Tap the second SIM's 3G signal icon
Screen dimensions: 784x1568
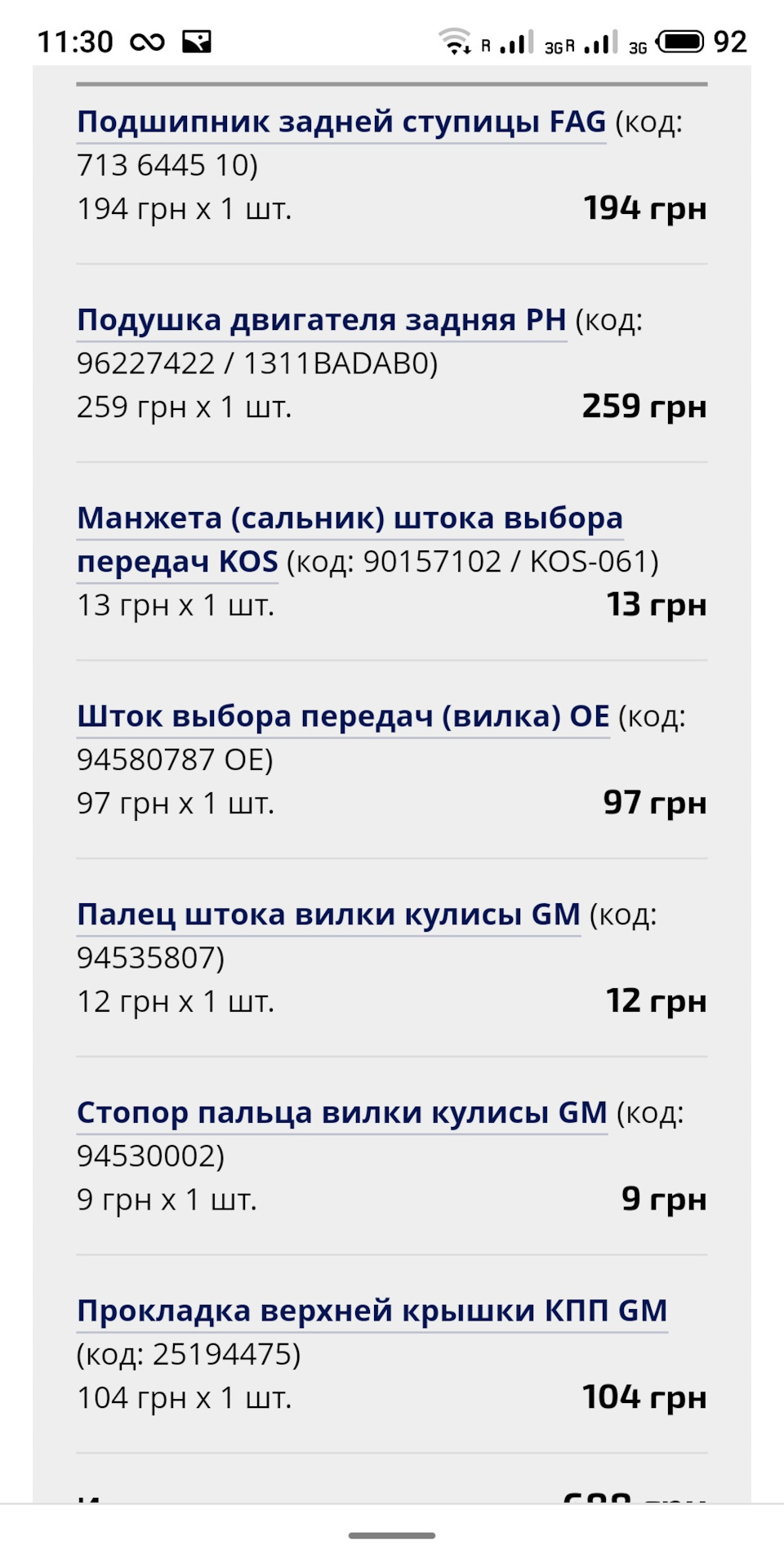point(600,41)
